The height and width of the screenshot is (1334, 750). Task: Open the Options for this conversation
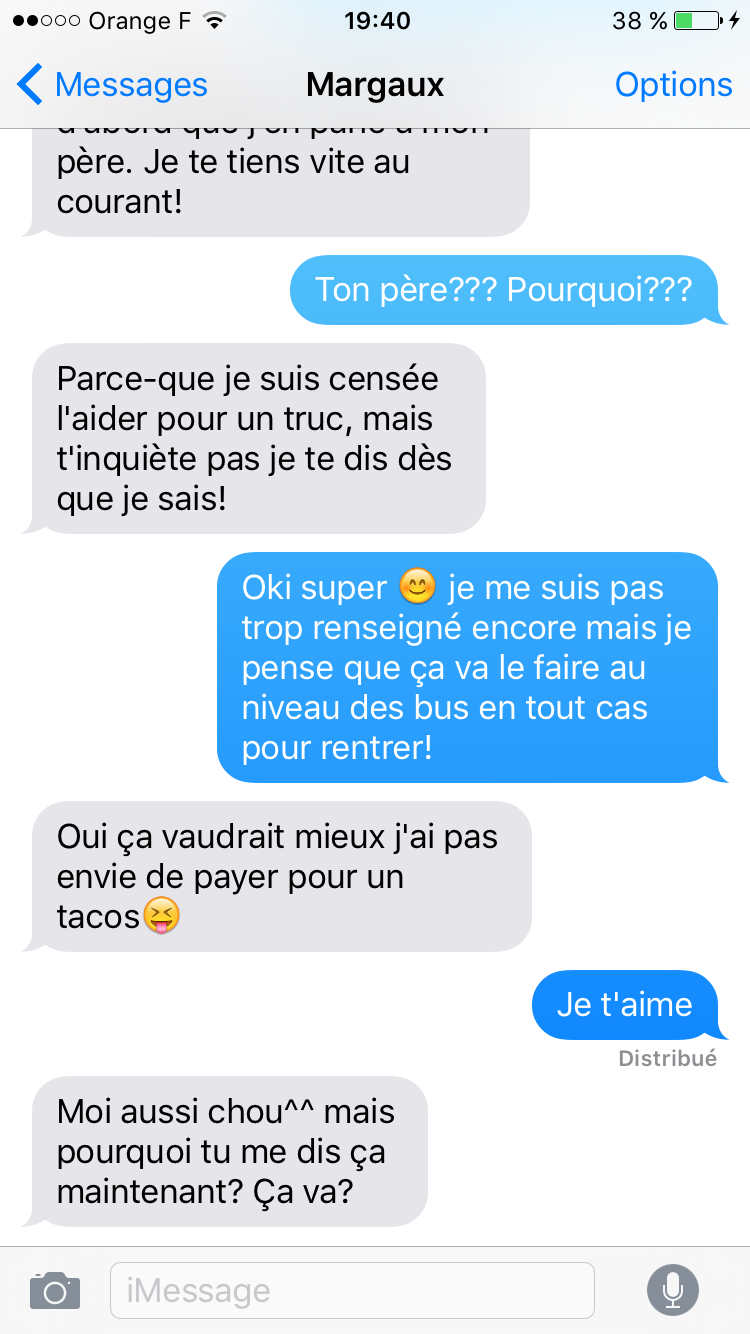coord(673,85)
